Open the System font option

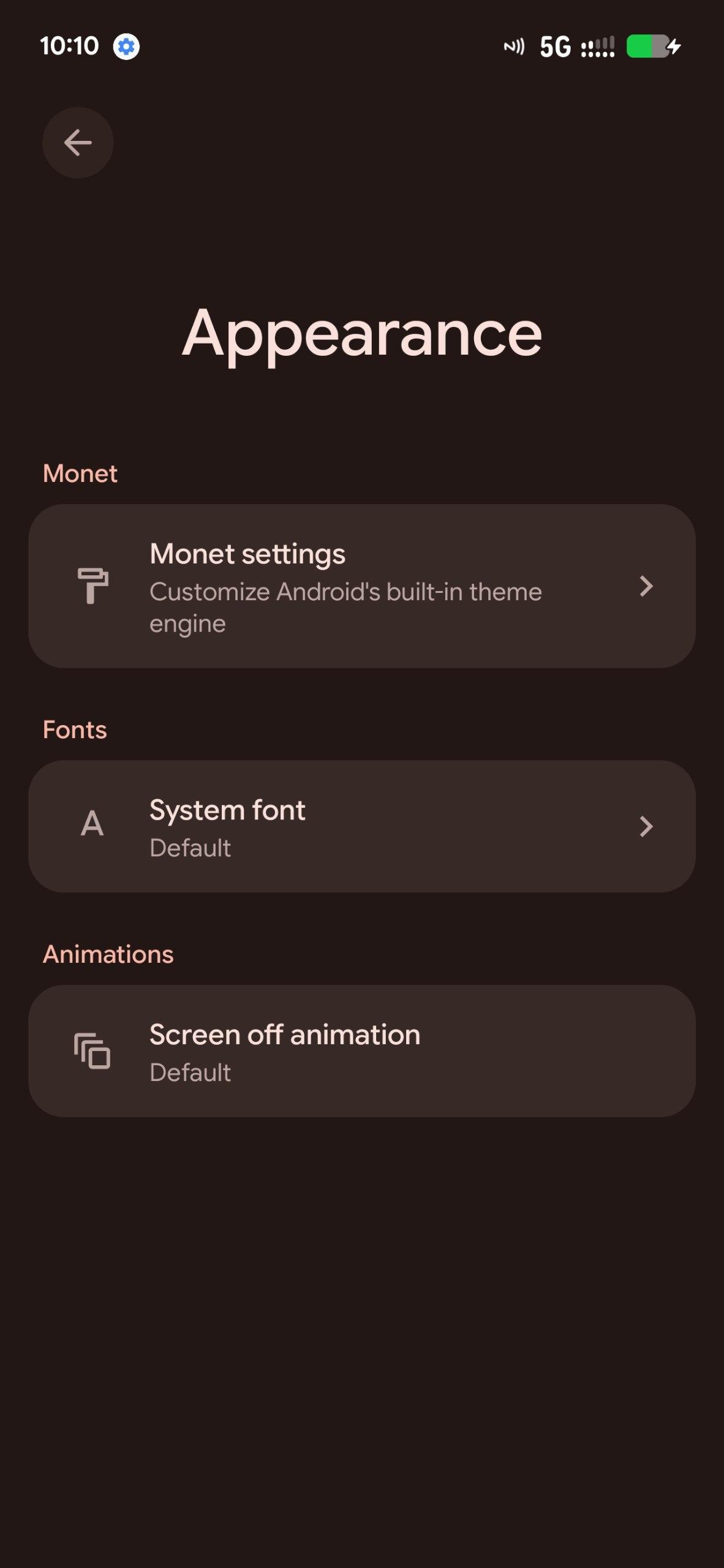tap(361, 826)
